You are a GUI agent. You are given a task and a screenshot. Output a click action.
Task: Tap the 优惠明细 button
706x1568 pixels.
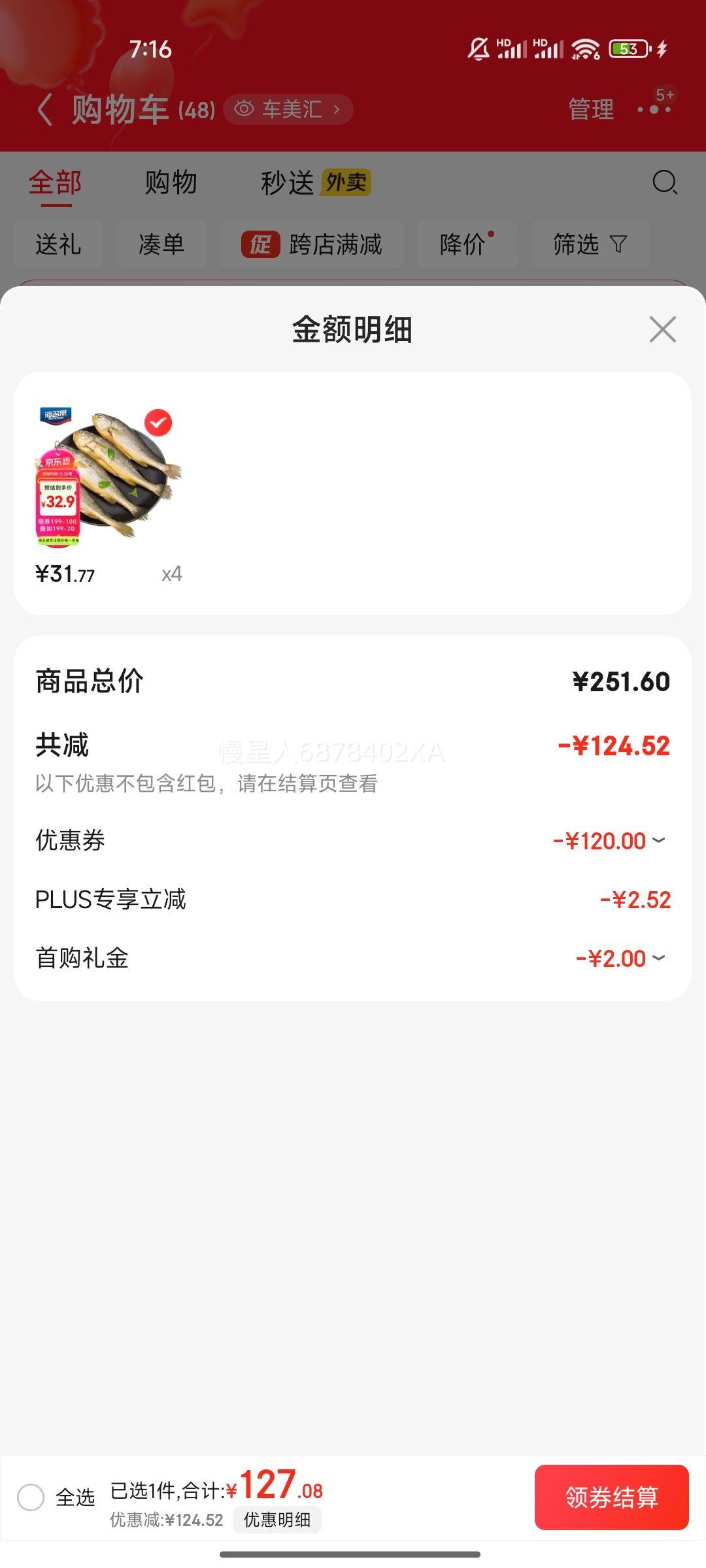[x=277, y=1520]
